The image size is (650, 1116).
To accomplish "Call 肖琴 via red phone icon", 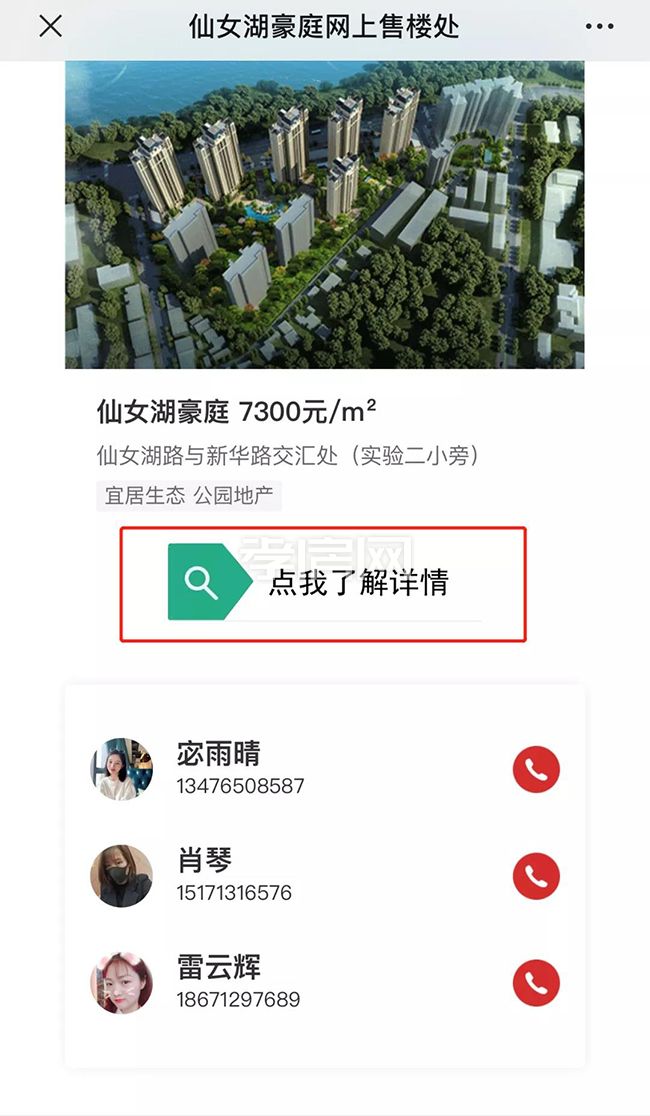I will click(536, 876).
